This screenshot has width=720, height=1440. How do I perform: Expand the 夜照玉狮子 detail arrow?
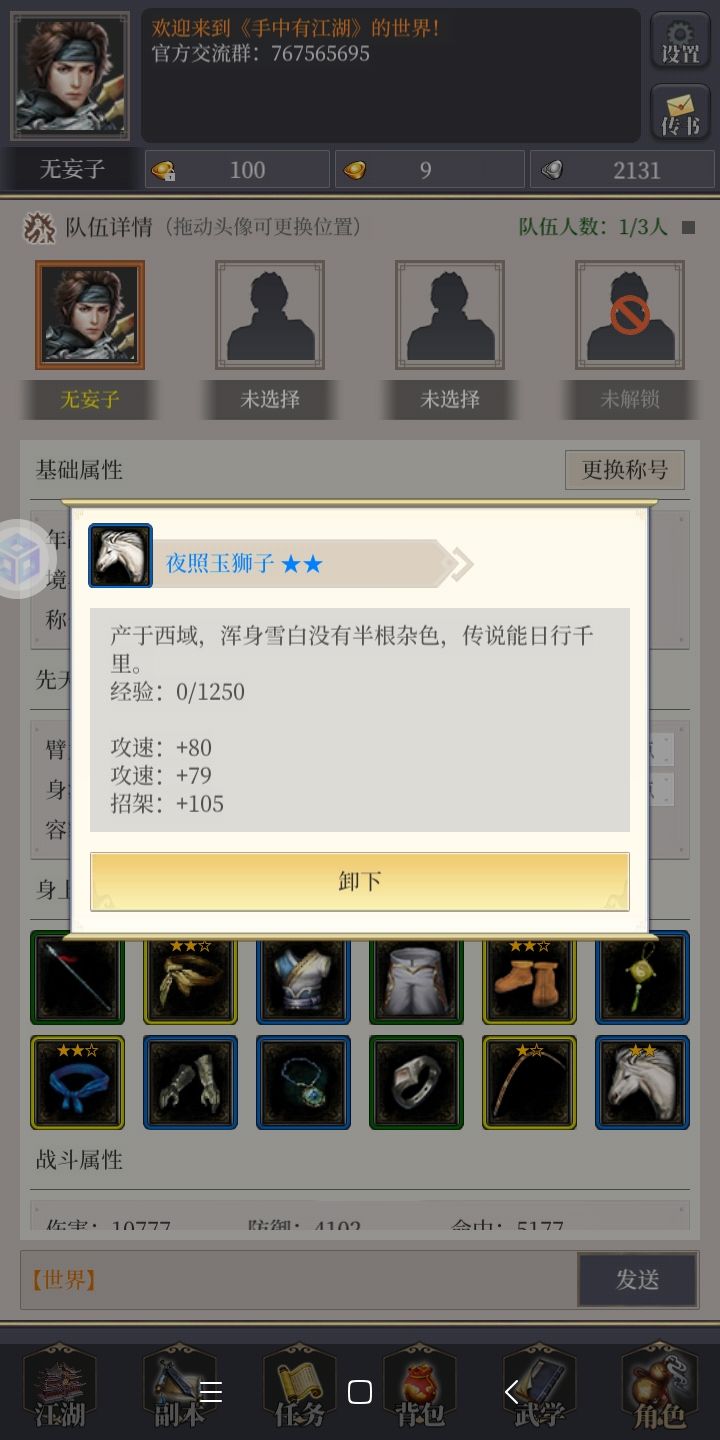[x=461, y=564]
